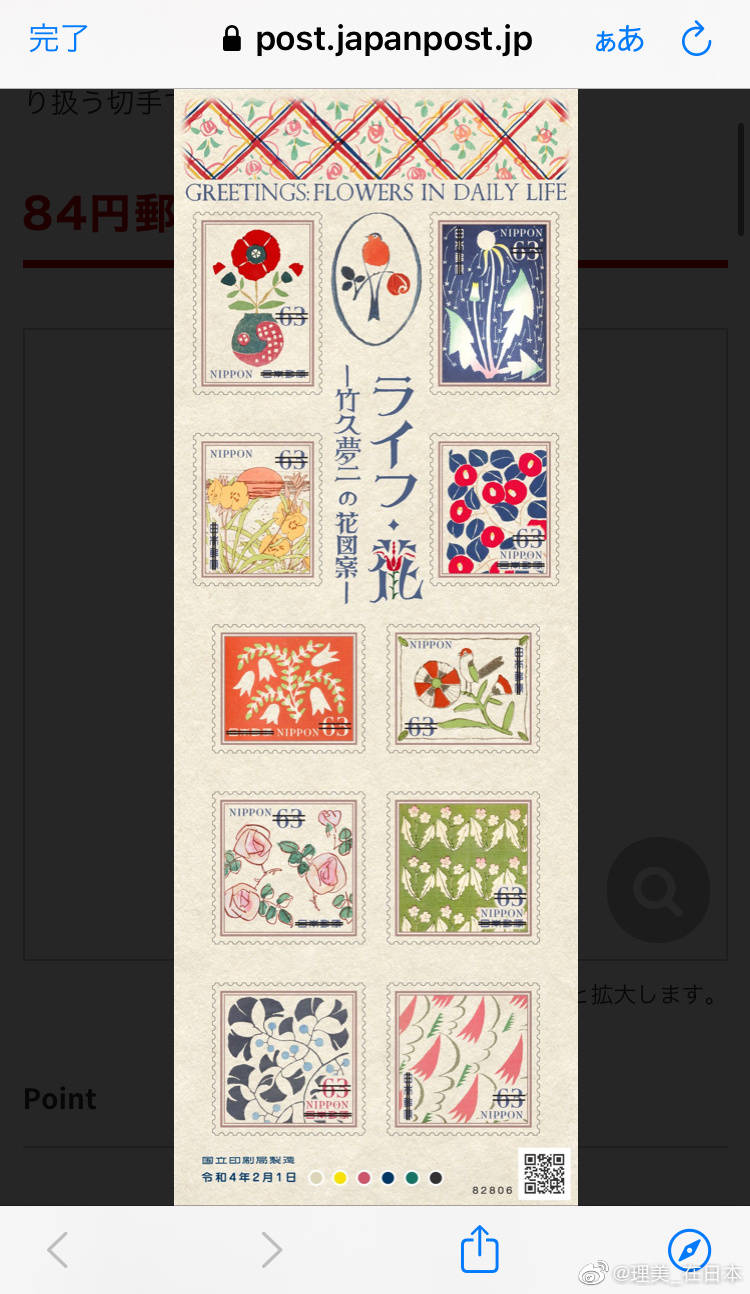Tap 完了 to close the browser view
The width and height of the screenshot is (750, 1294).
click(58, 39)
